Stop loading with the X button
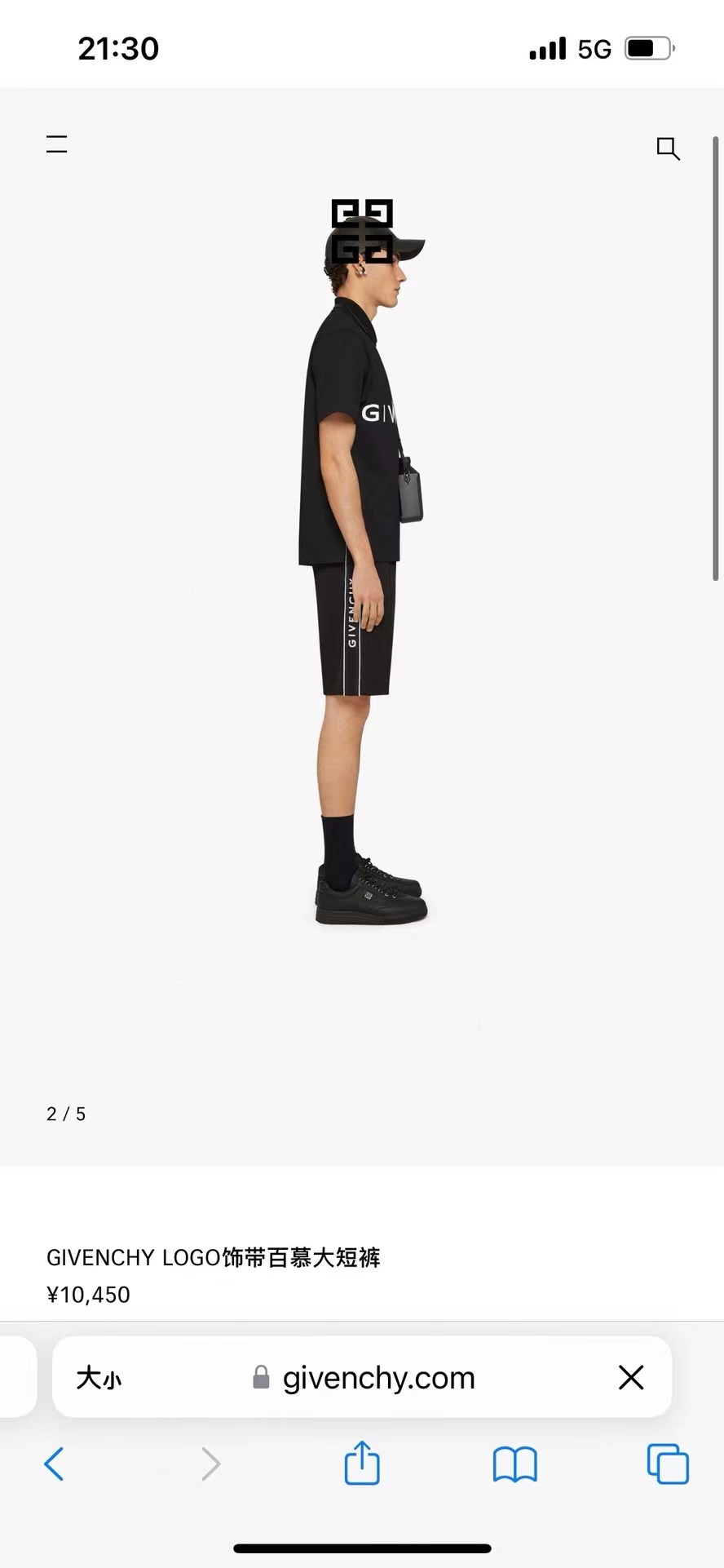 coord(631,1378)
